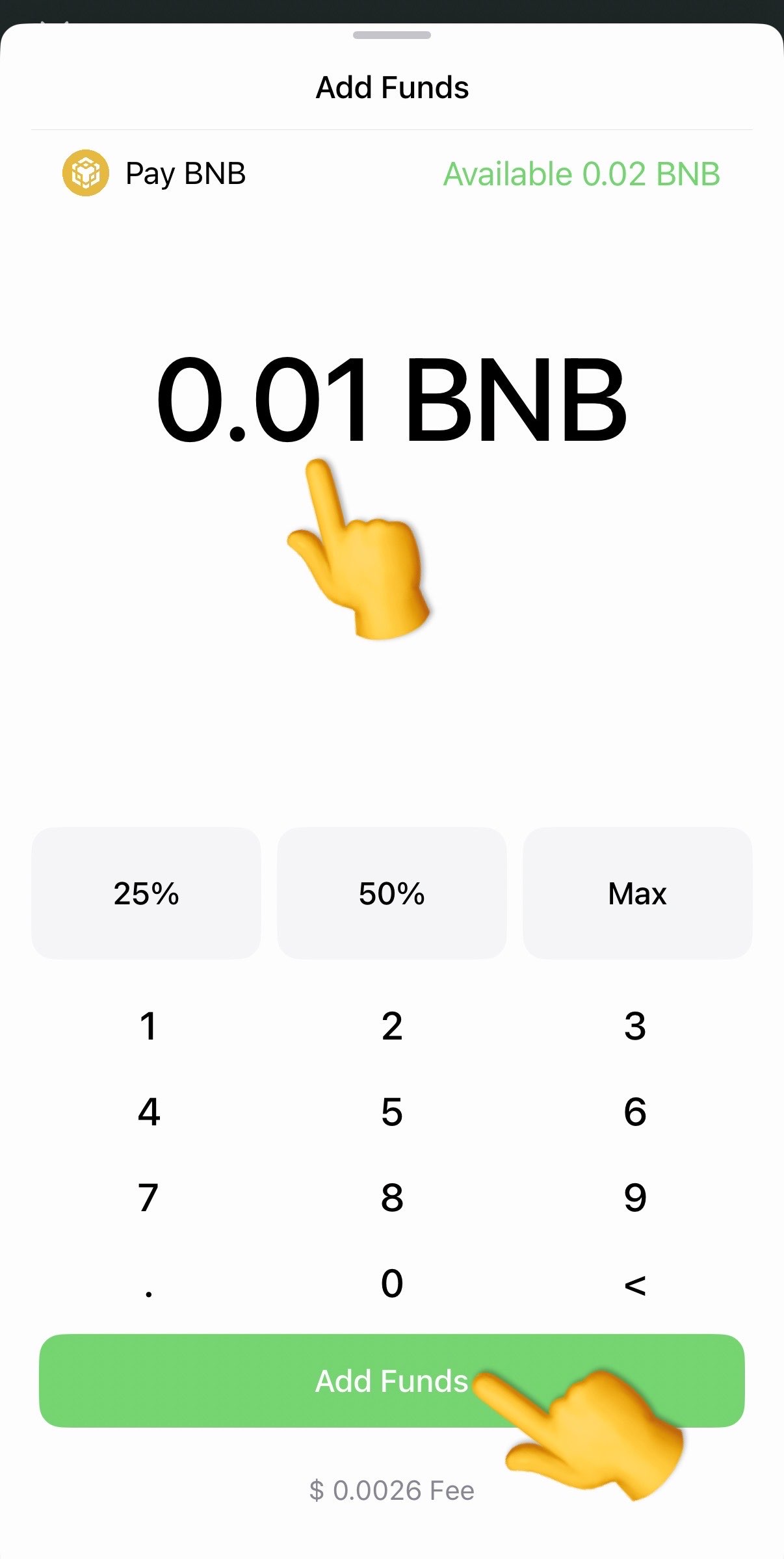Choose the 50% amount option
This screenshot has height=1559, width=784.
pos(391,893)
